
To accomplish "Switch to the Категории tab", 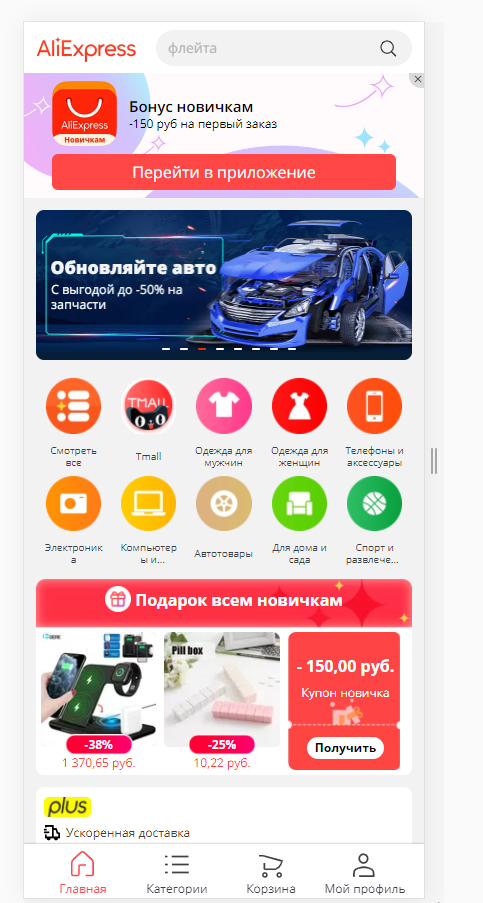I will [x=177, y=874].
